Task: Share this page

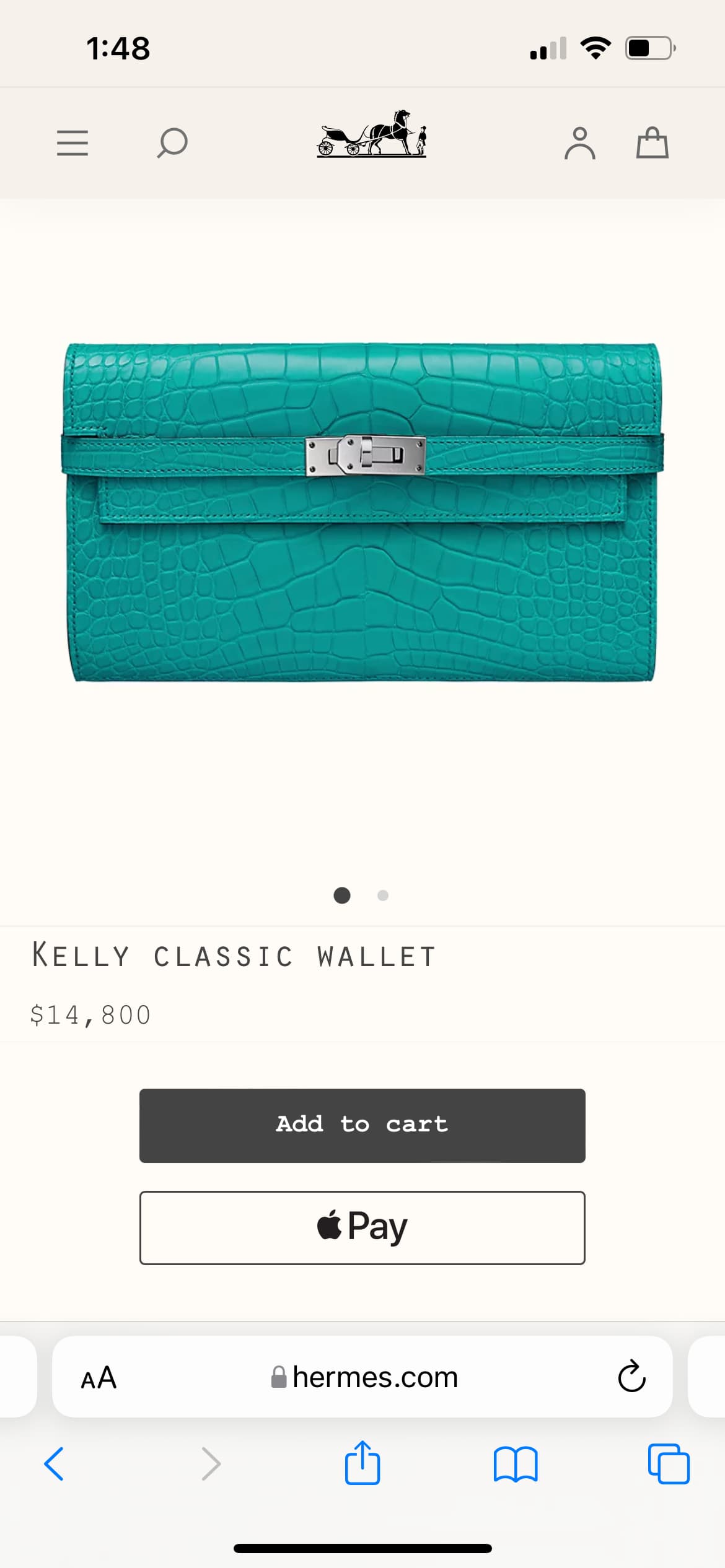Action: click(362, 1462)
